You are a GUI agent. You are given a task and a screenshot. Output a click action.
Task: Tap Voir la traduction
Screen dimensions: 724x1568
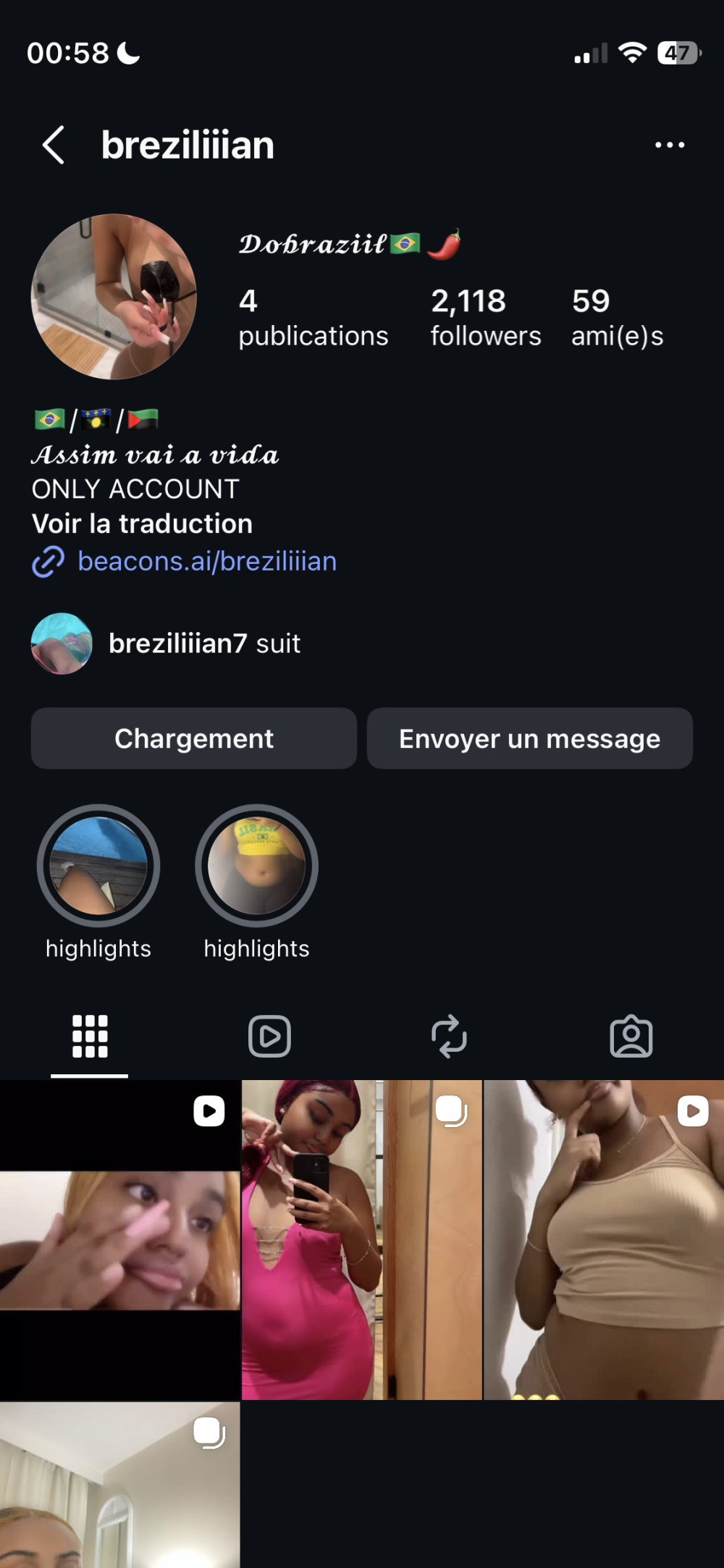142,523
